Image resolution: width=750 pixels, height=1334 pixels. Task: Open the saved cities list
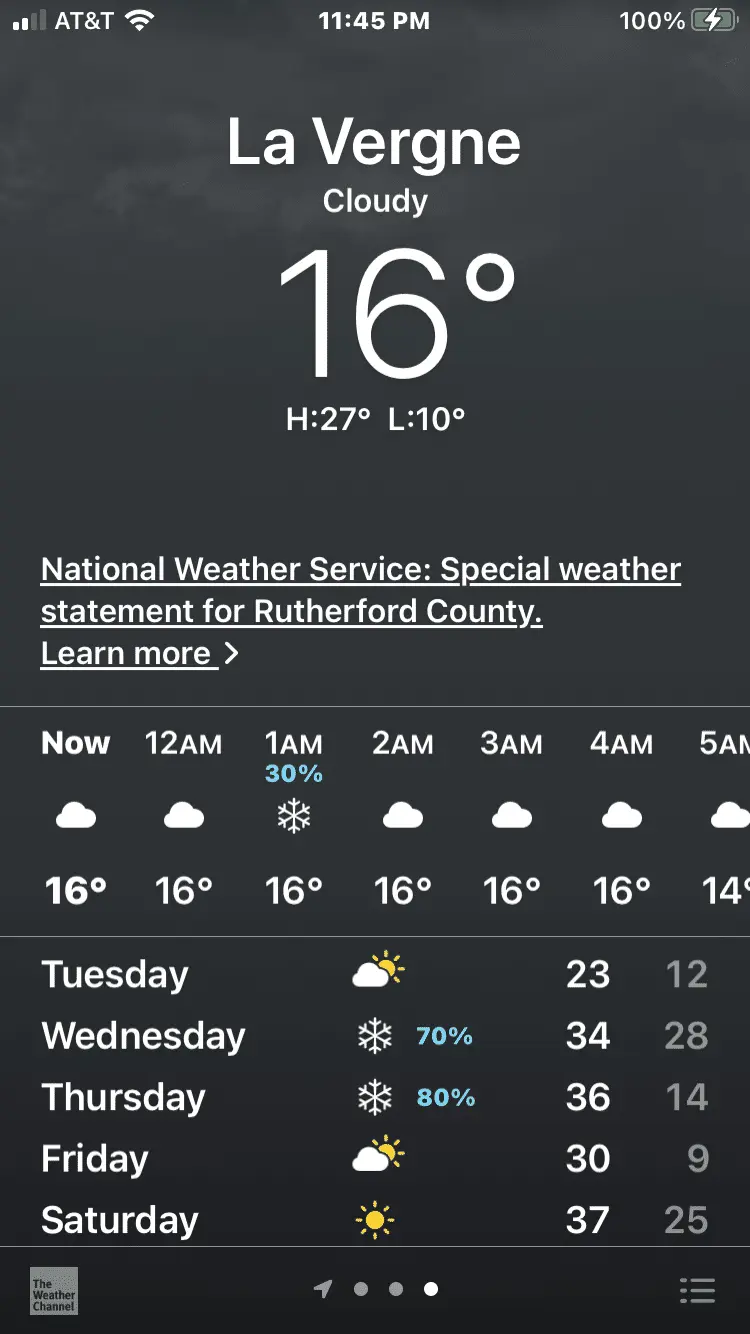click(x=697, y=1290)
